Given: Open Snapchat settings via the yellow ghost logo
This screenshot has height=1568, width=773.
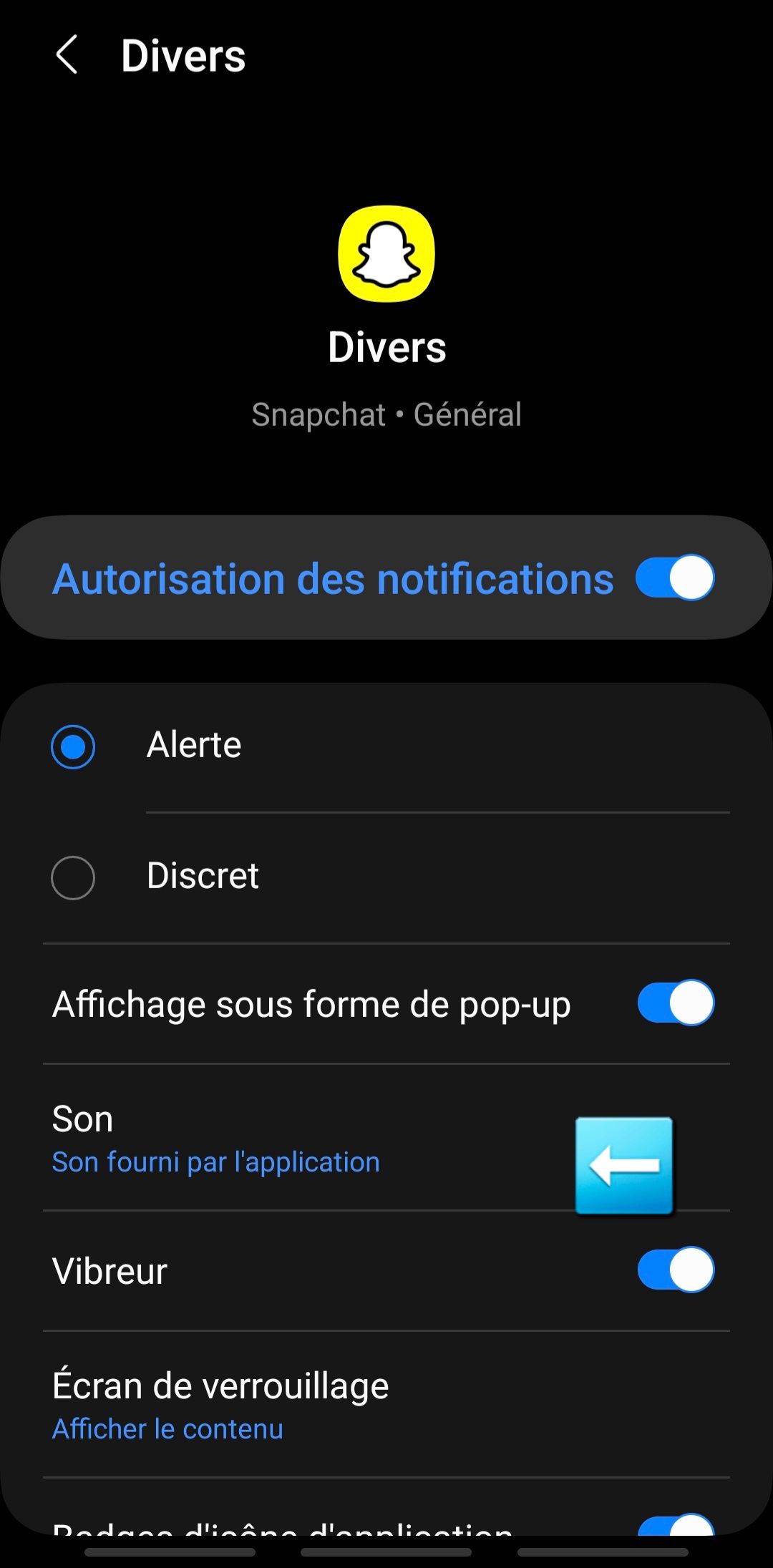Looking at the screenshot, I should click(x=386, y=254).
